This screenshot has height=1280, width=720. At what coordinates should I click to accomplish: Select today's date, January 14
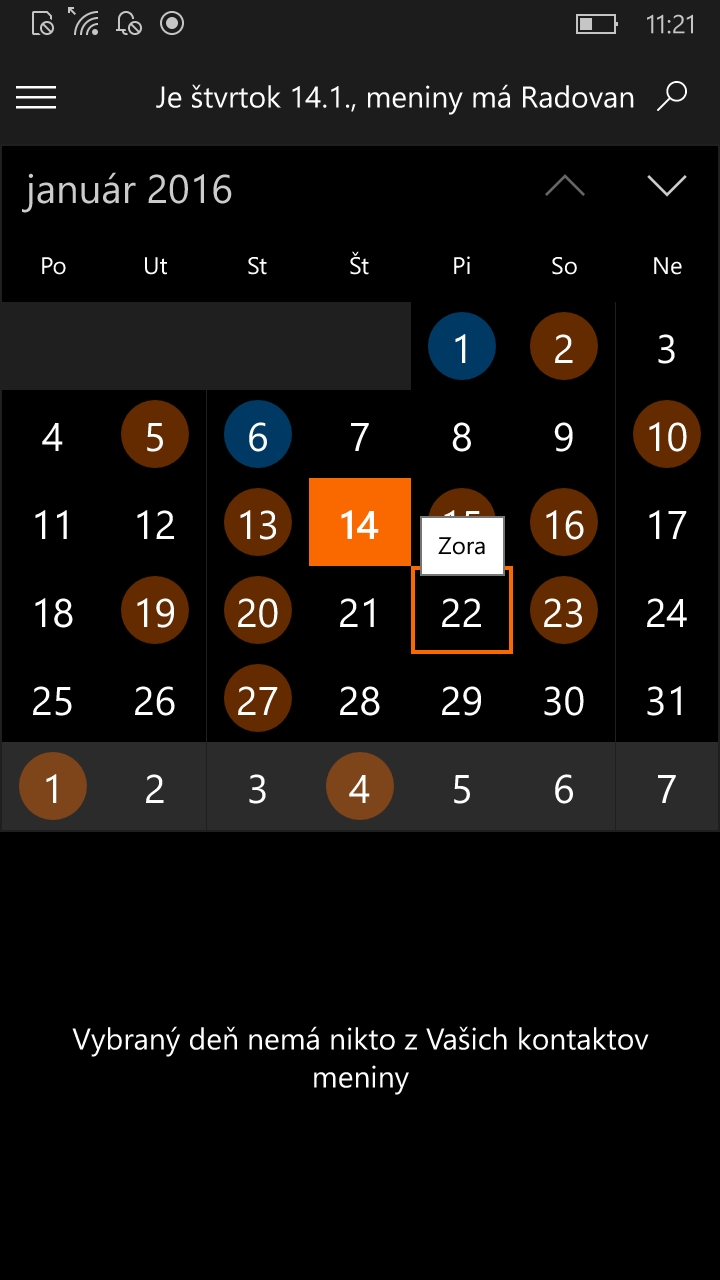pos(360,523)
